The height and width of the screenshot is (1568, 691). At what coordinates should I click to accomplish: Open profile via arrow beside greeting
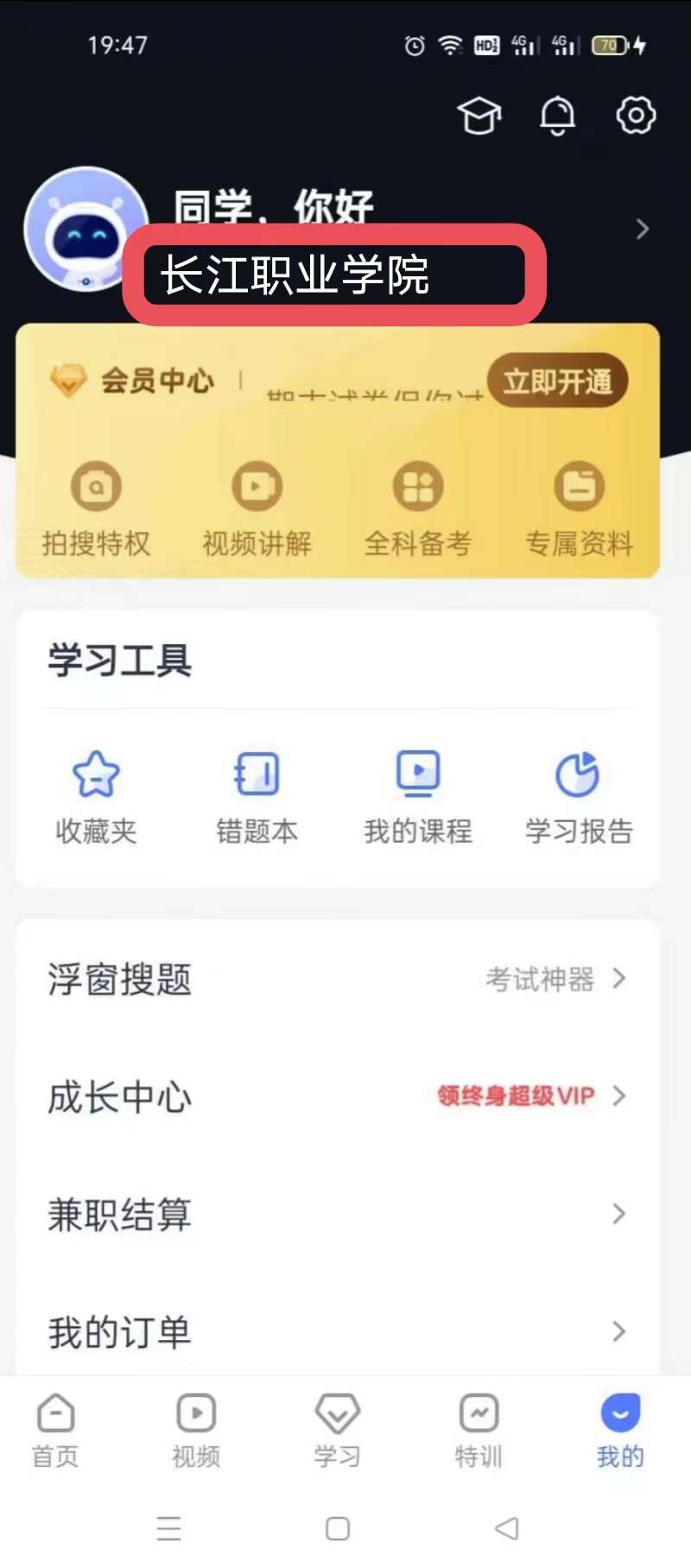coord(642,229)
